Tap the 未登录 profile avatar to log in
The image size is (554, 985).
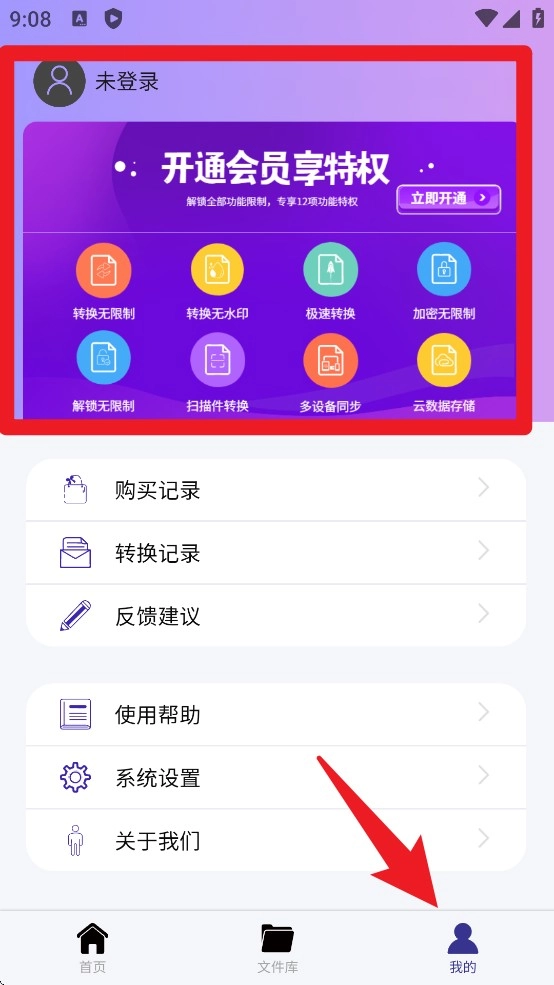point(59,82)
